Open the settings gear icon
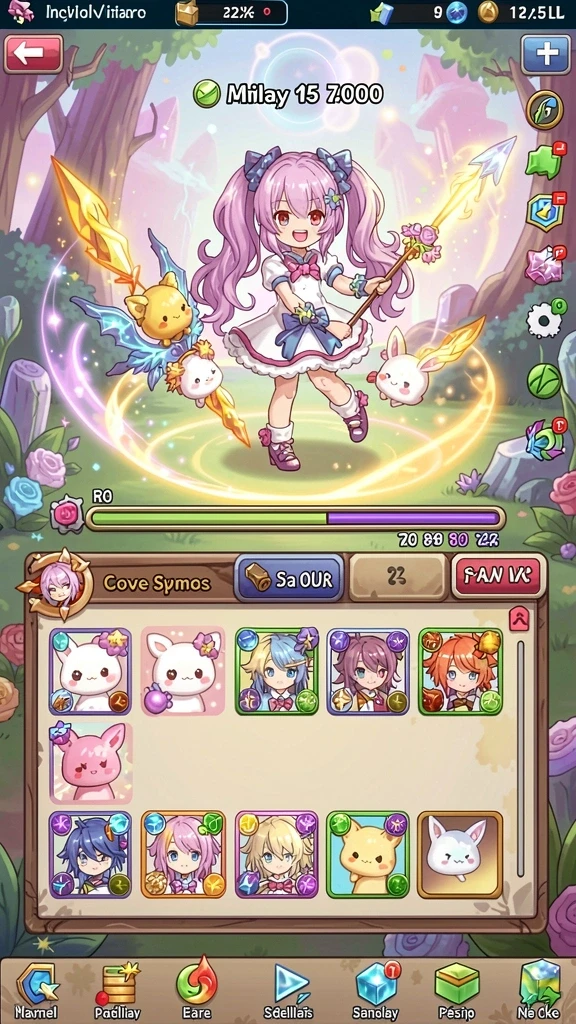 click(546, 319)
